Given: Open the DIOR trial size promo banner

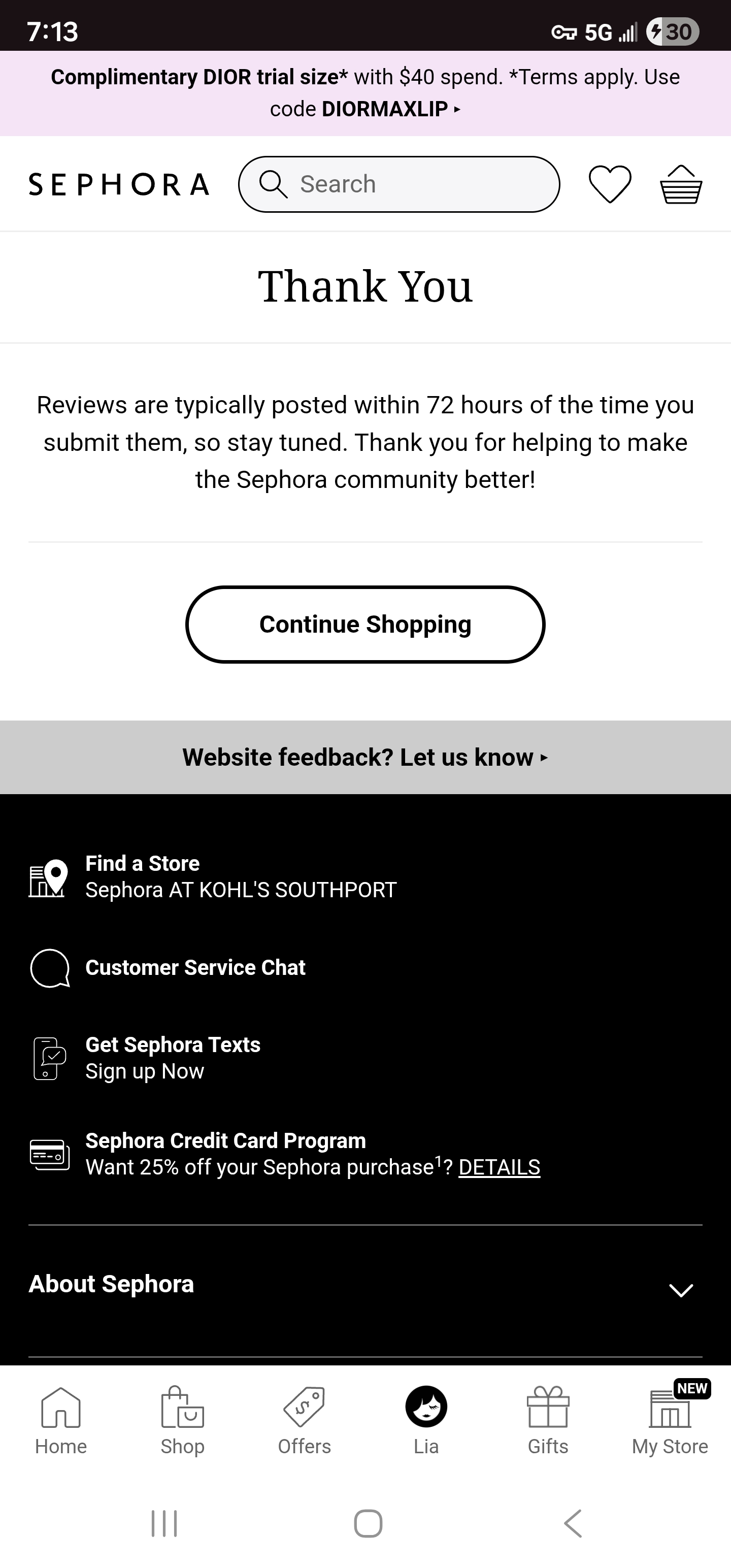Looking at the screenshot, I should tap(365, 93).
